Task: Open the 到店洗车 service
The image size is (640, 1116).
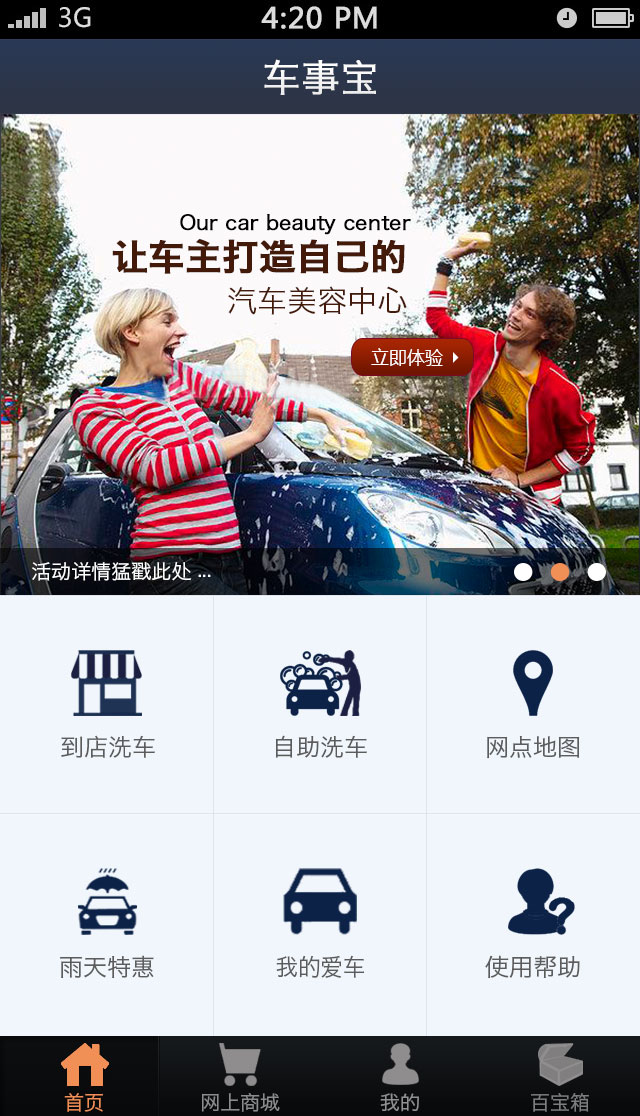Action: (107, 704)
